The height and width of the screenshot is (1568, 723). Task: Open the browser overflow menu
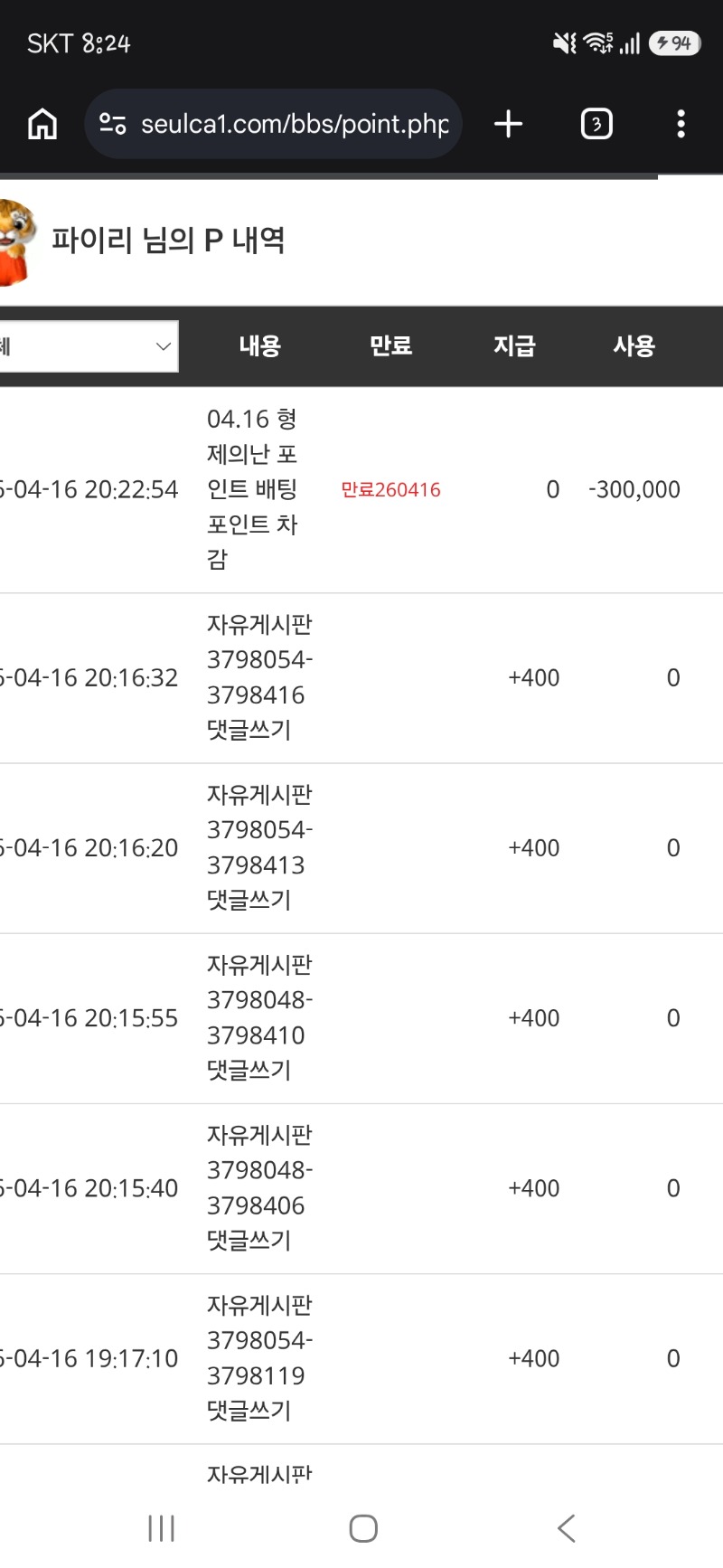tap(681, 124)
